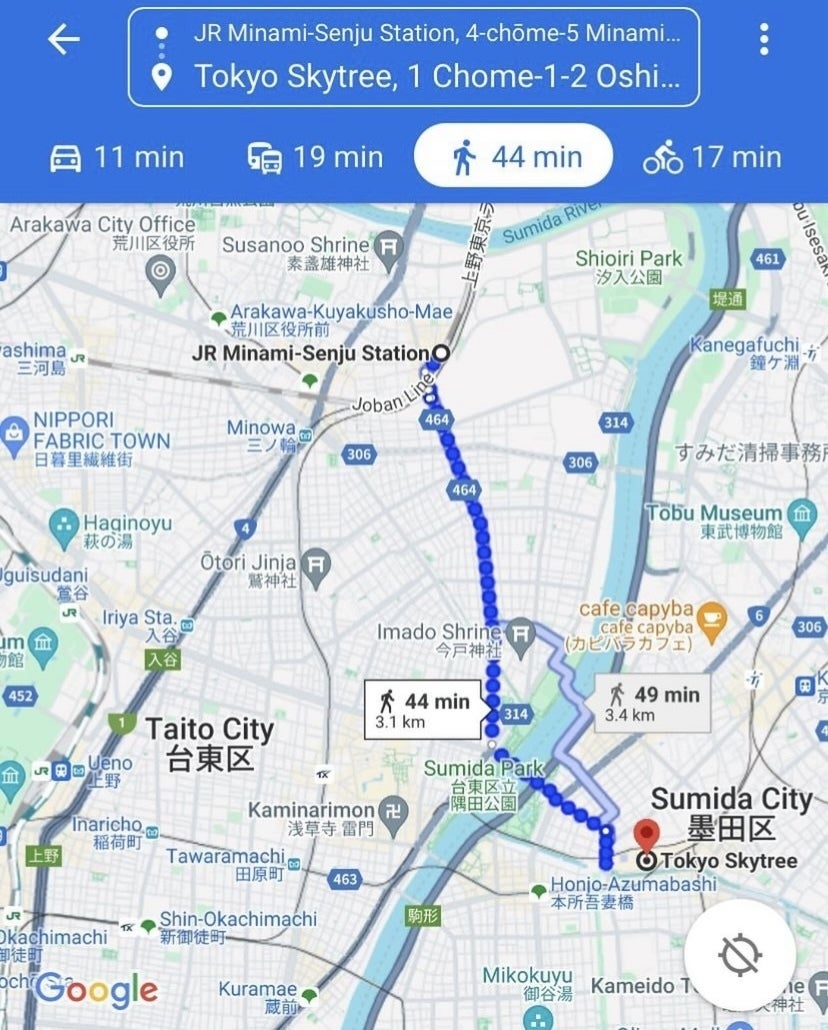Edit starting point JR Minami-Senju Station

tap(436, 34)
